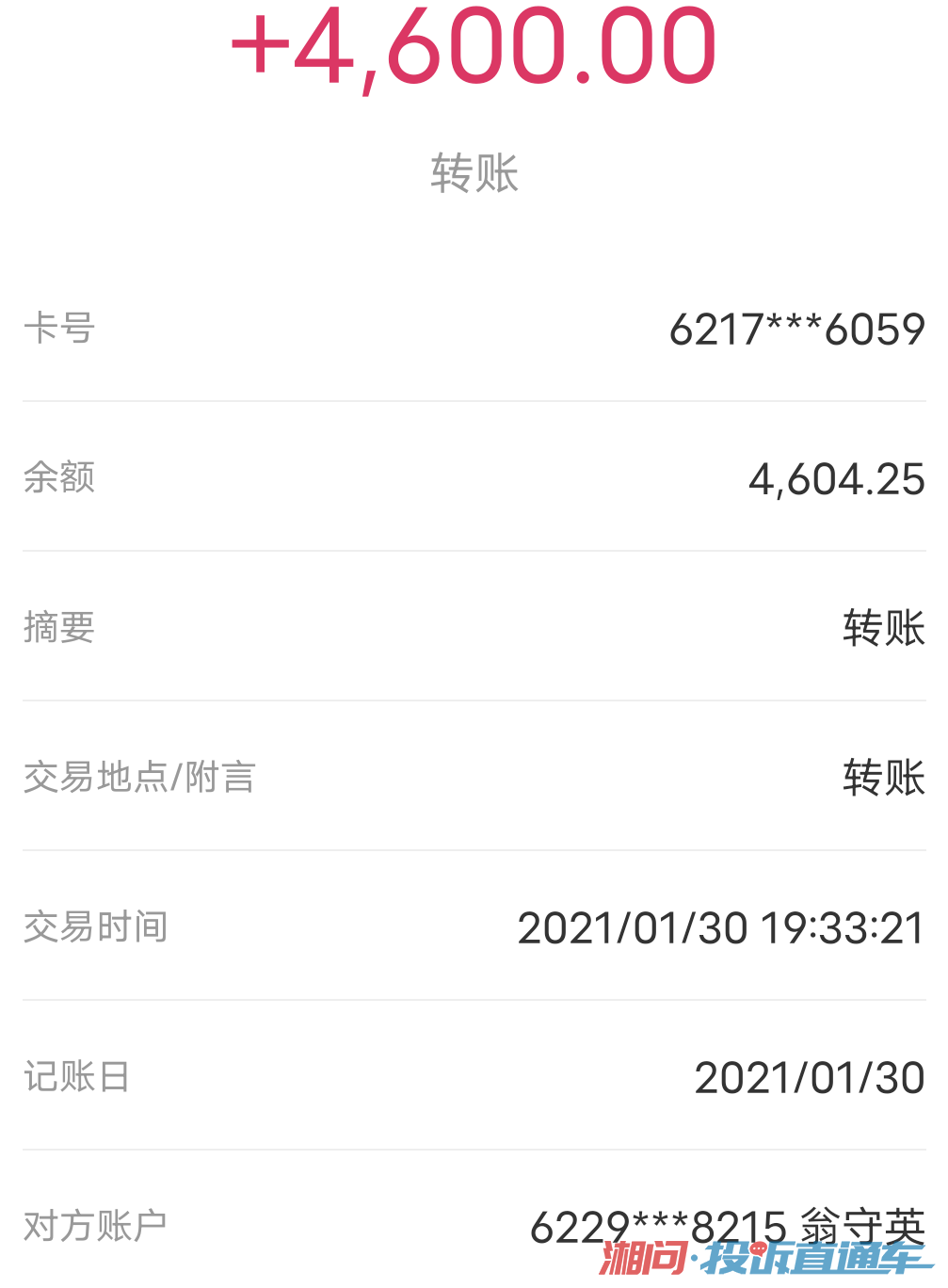The width and height of the screenshot is (948, 1288).
Task: Click the 卡号 field label
Action: (x=56, y=330)
